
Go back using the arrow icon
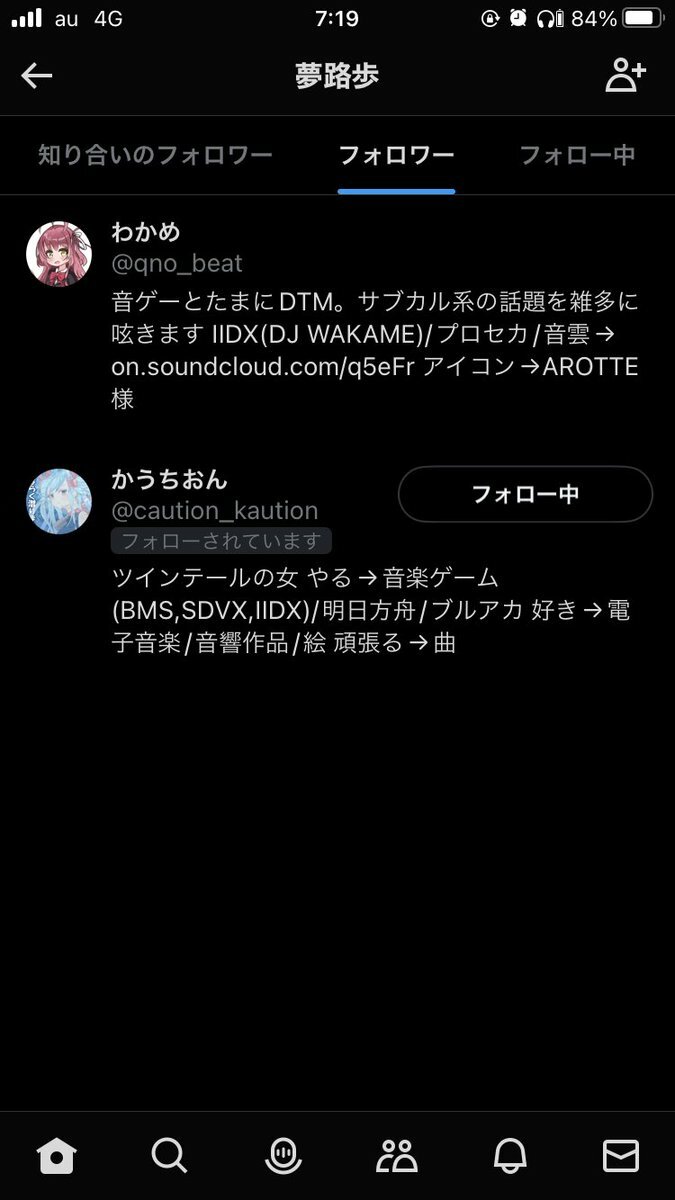tap(37, 76)
